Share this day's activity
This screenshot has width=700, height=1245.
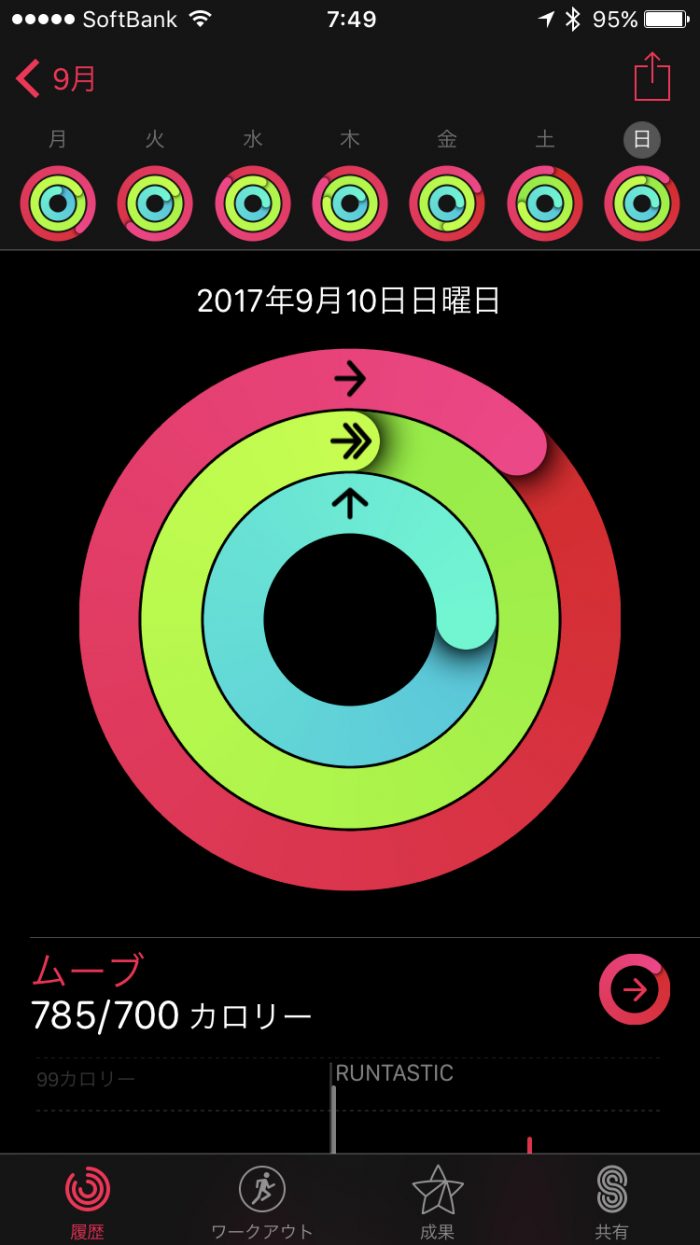(651, 77)
